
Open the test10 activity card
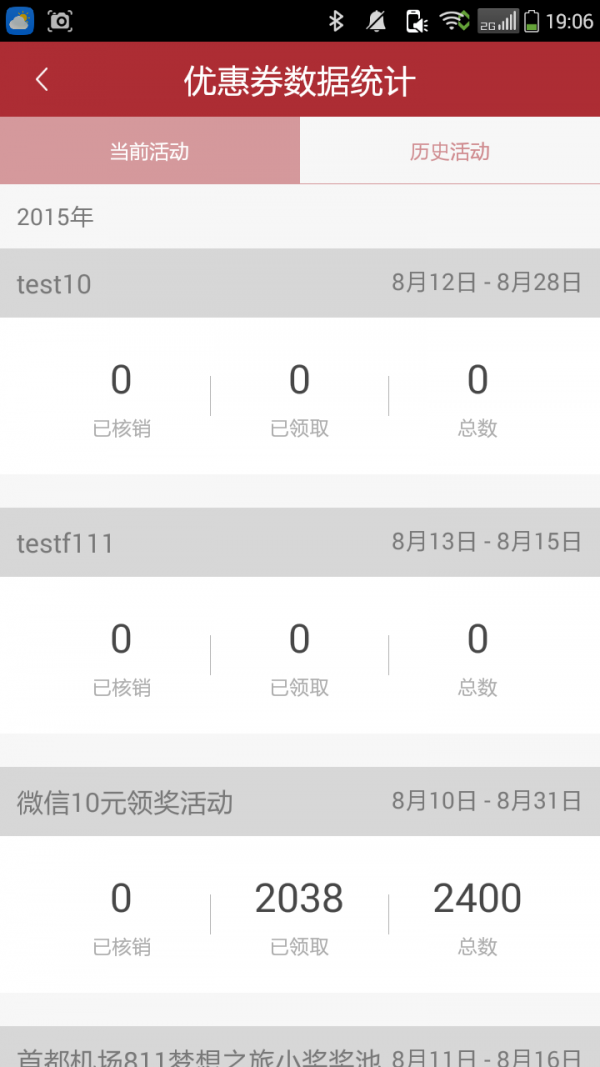299,283
